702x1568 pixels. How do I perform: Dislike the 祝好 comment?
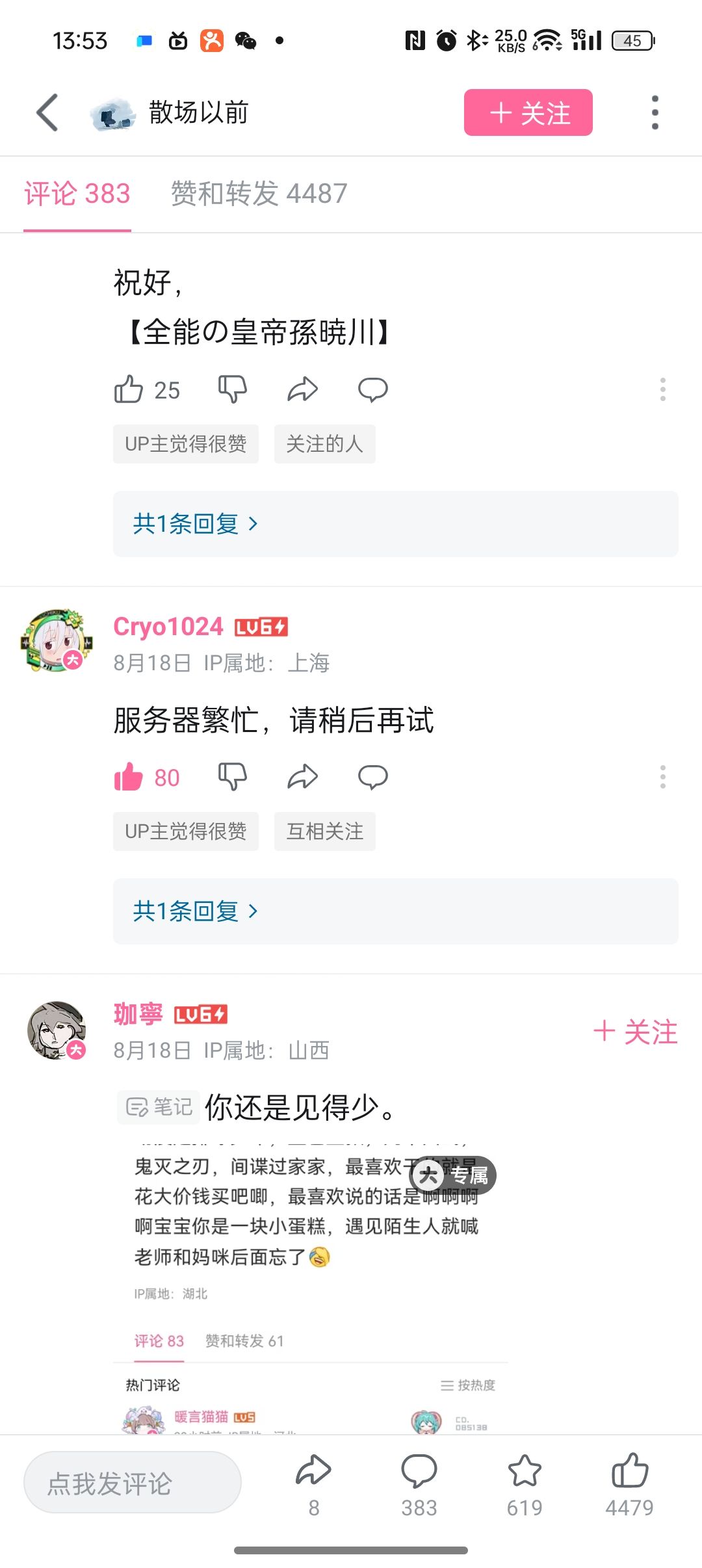232,389
